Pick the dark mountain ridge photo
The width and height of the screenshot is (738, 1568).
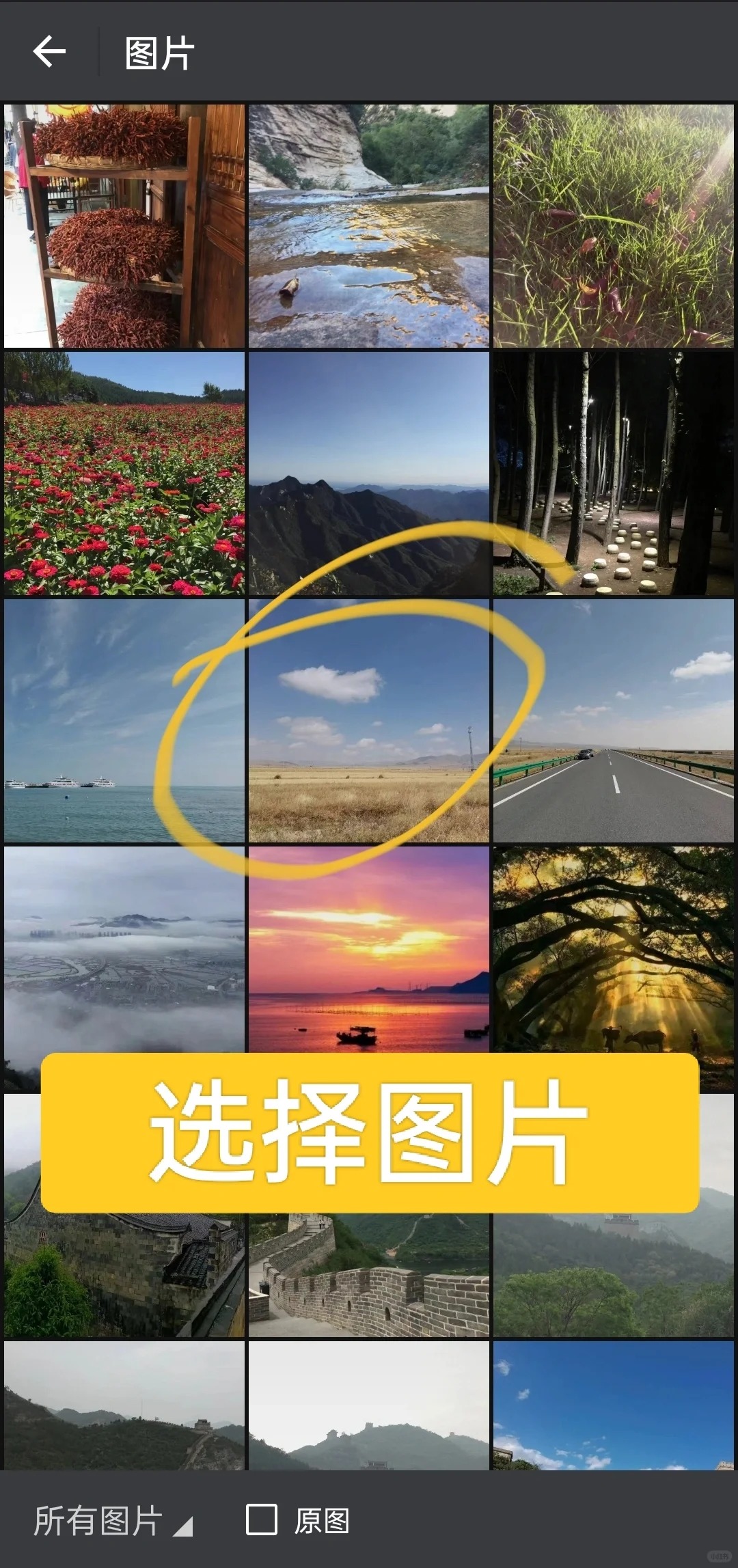point(368,473)
